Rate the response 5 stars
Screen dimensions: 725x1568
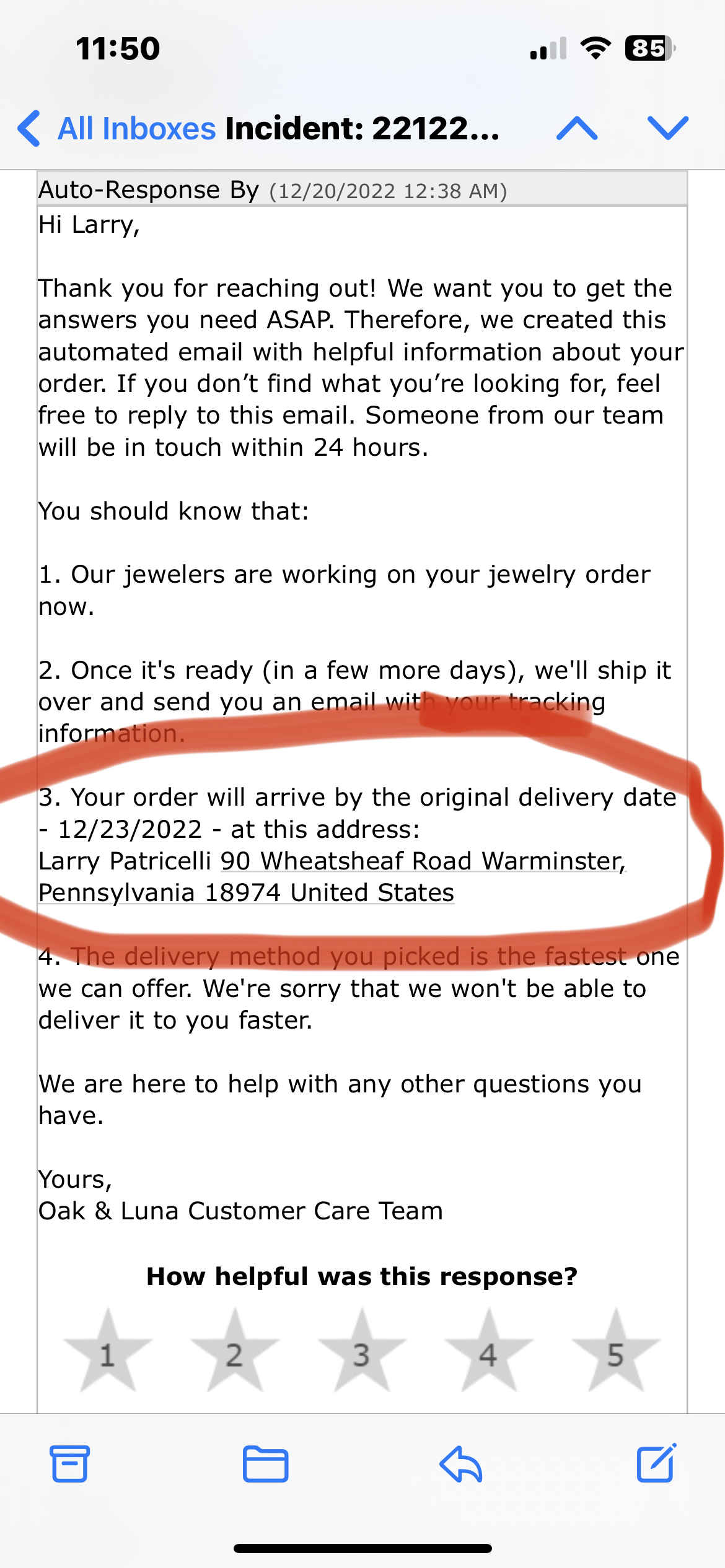tap(615, 1353)
